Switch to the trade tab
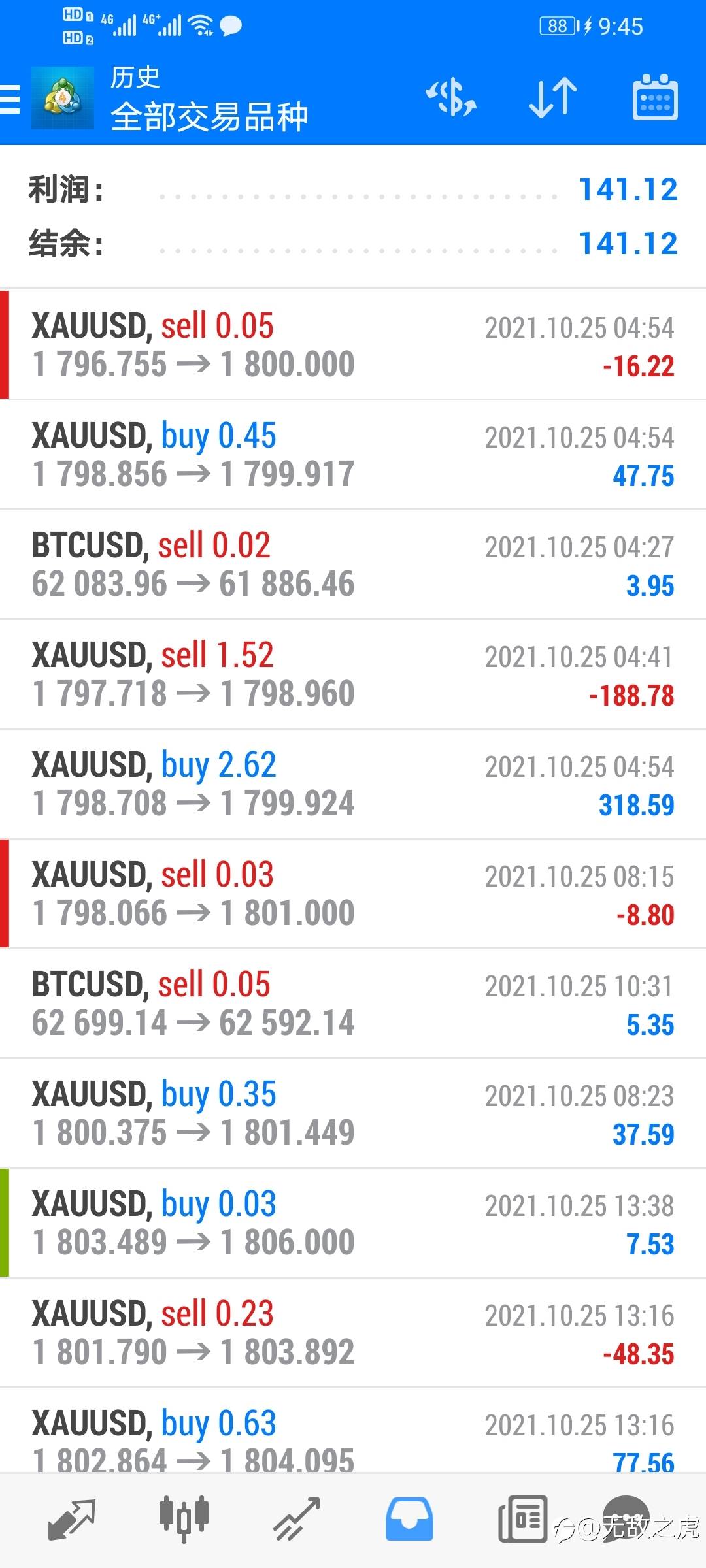706x1568 pixels. click(x=296, y=1520)
